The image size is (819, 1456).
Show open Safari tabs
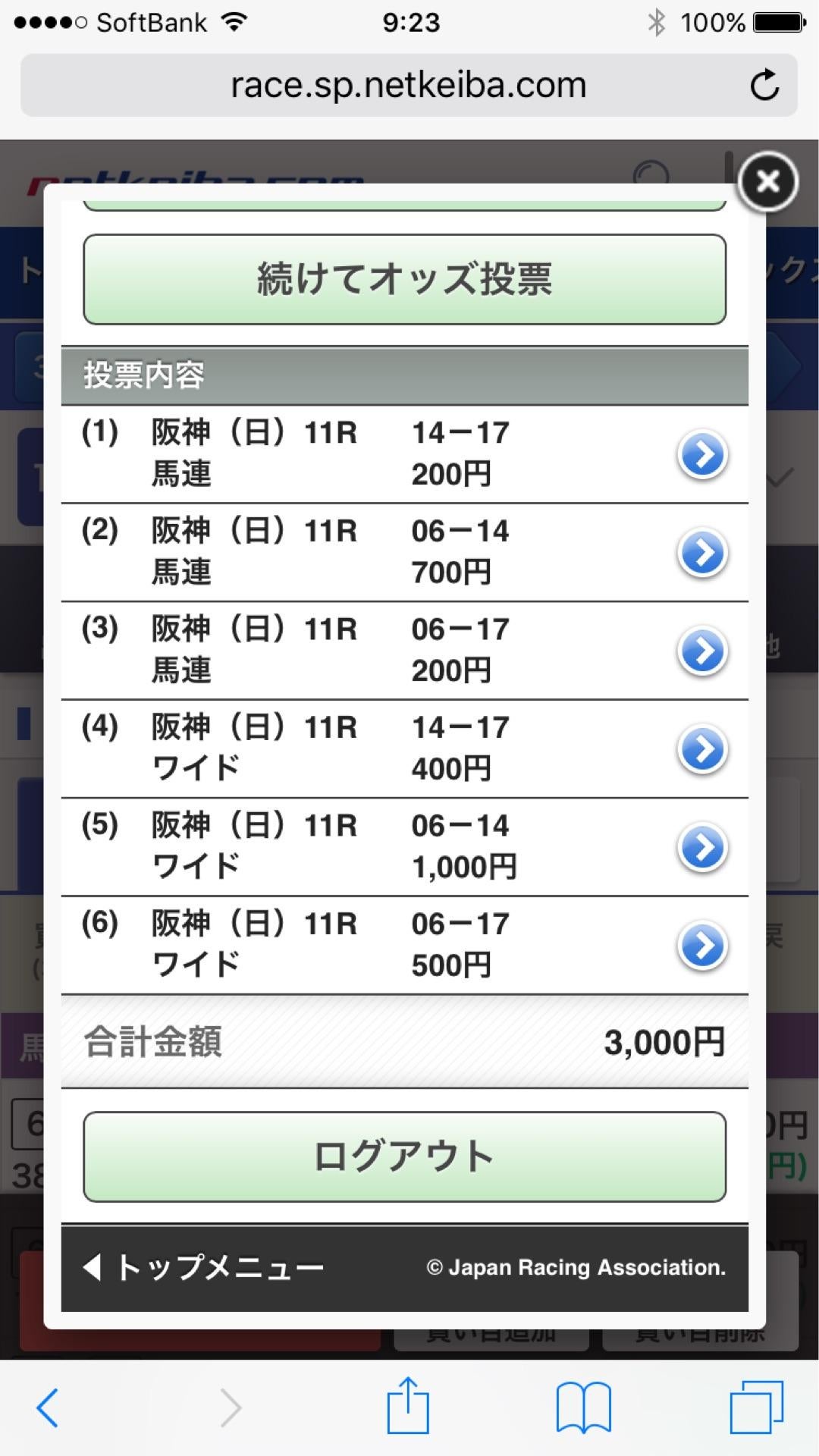point(756,1407)
